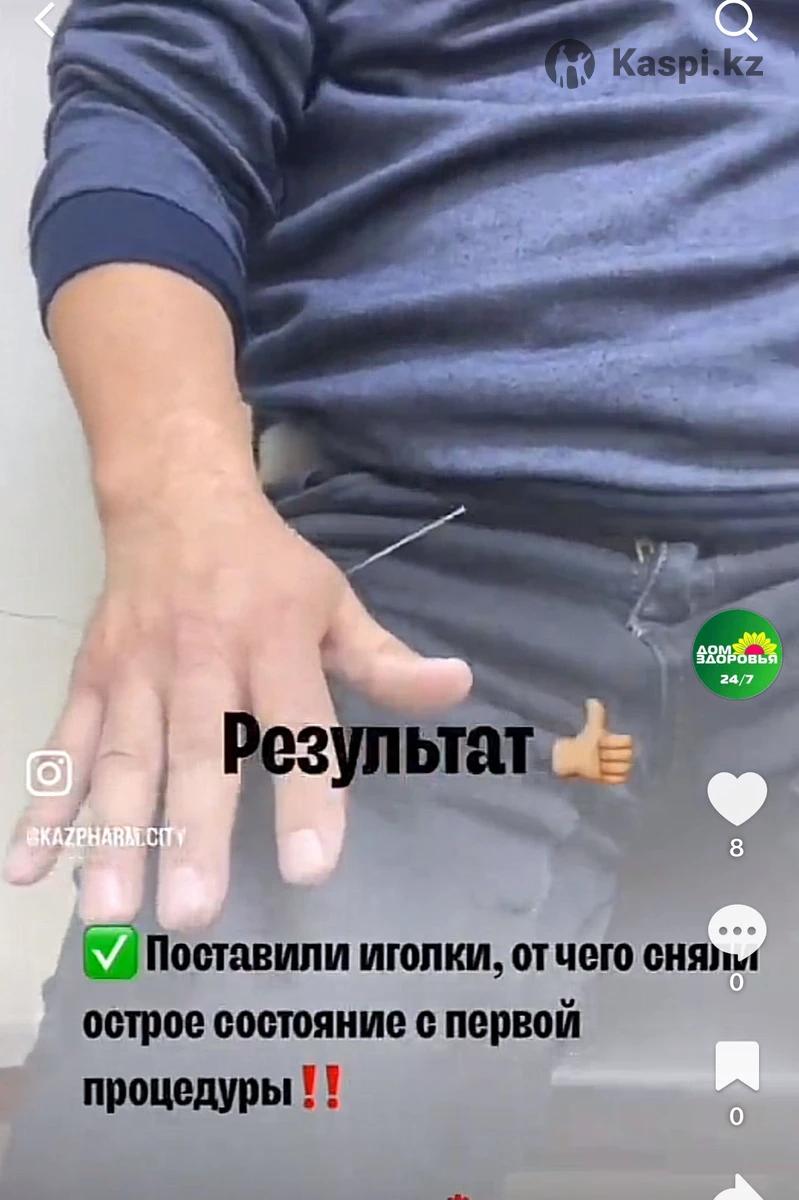Image resolution: width=799 pixels, height=1200 pixels.
Task: Open search with the magnifier icon
Action: pyautogui.click(x=735, y=18)
